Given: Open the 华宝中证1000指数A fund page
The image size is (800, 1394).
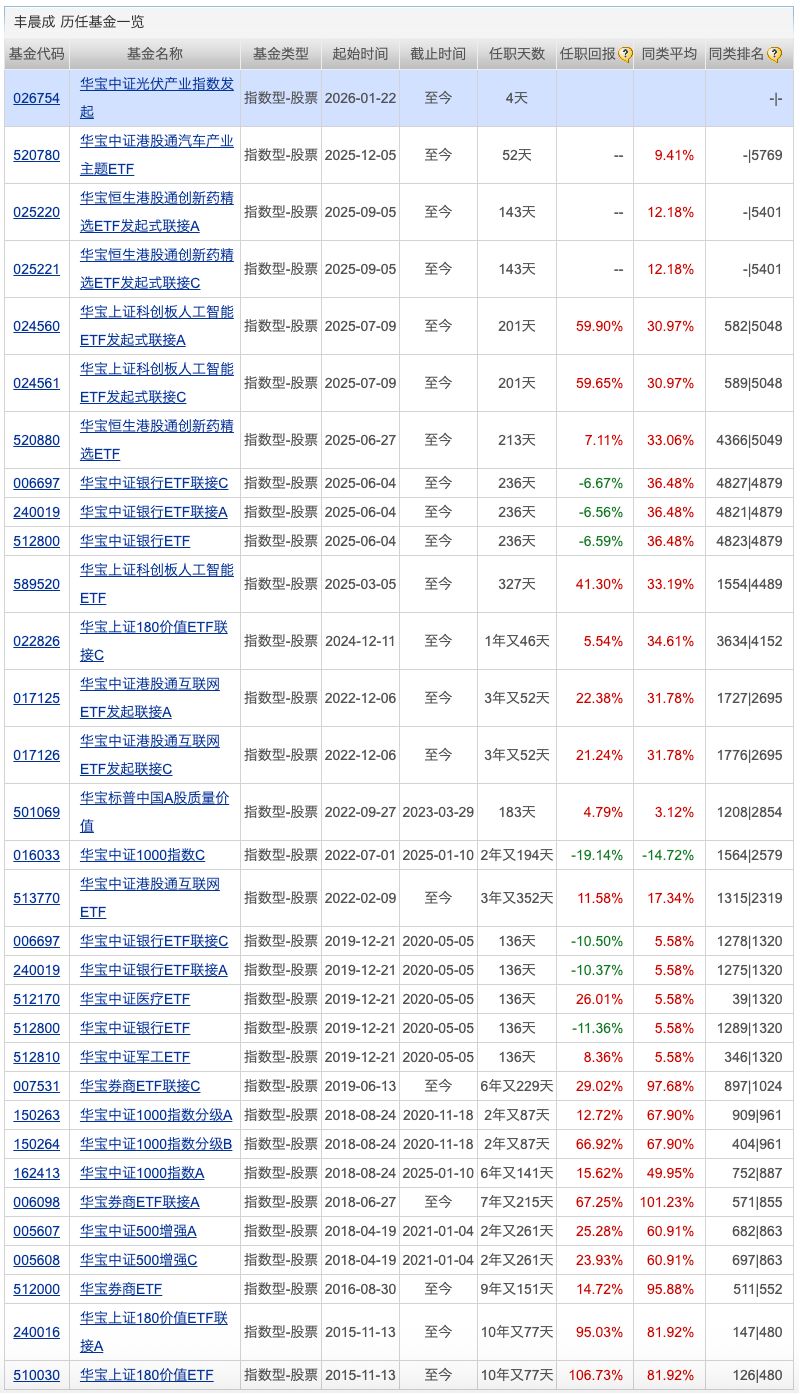Looking at the screenshot, I should (143, 1173).
